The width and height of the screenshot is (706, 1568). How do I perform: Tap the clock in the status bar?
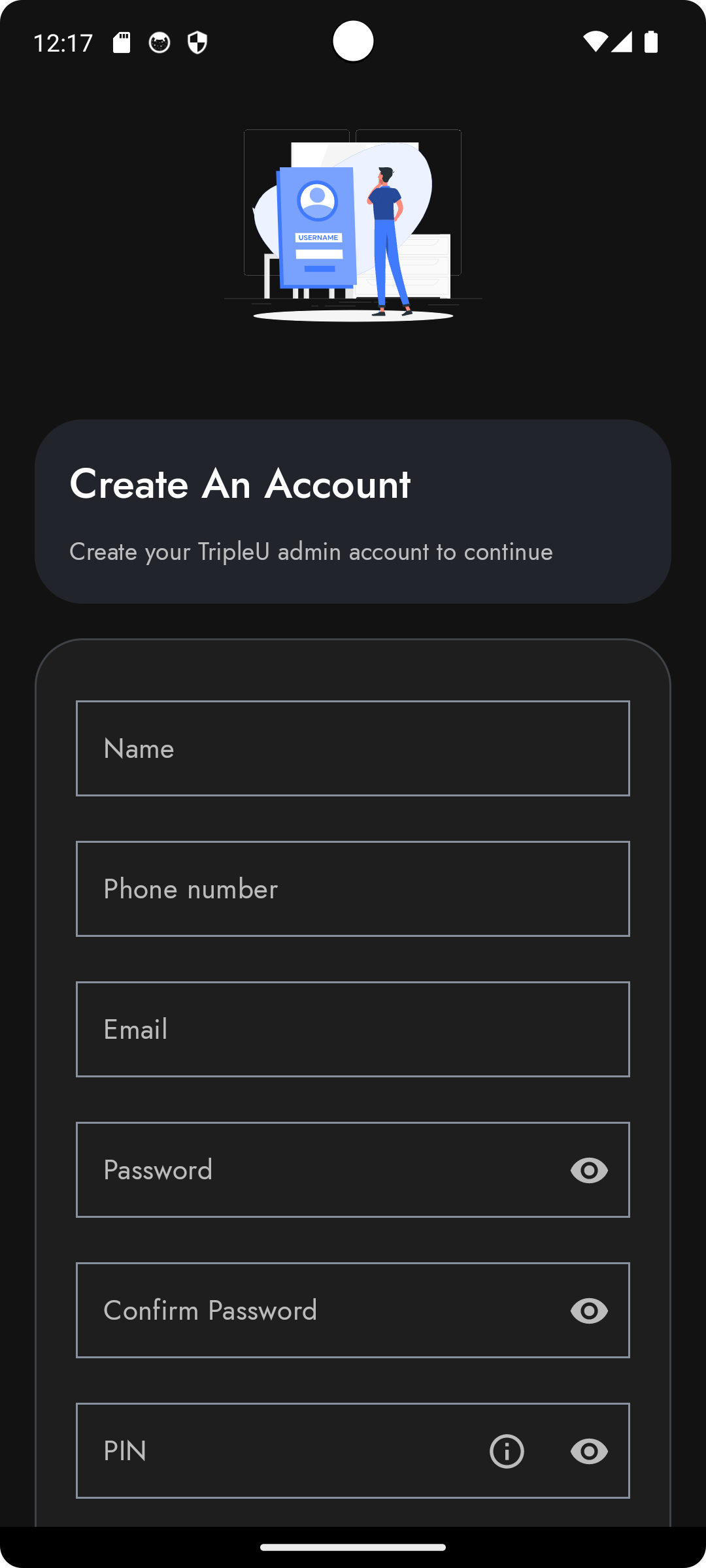[63, 42]
